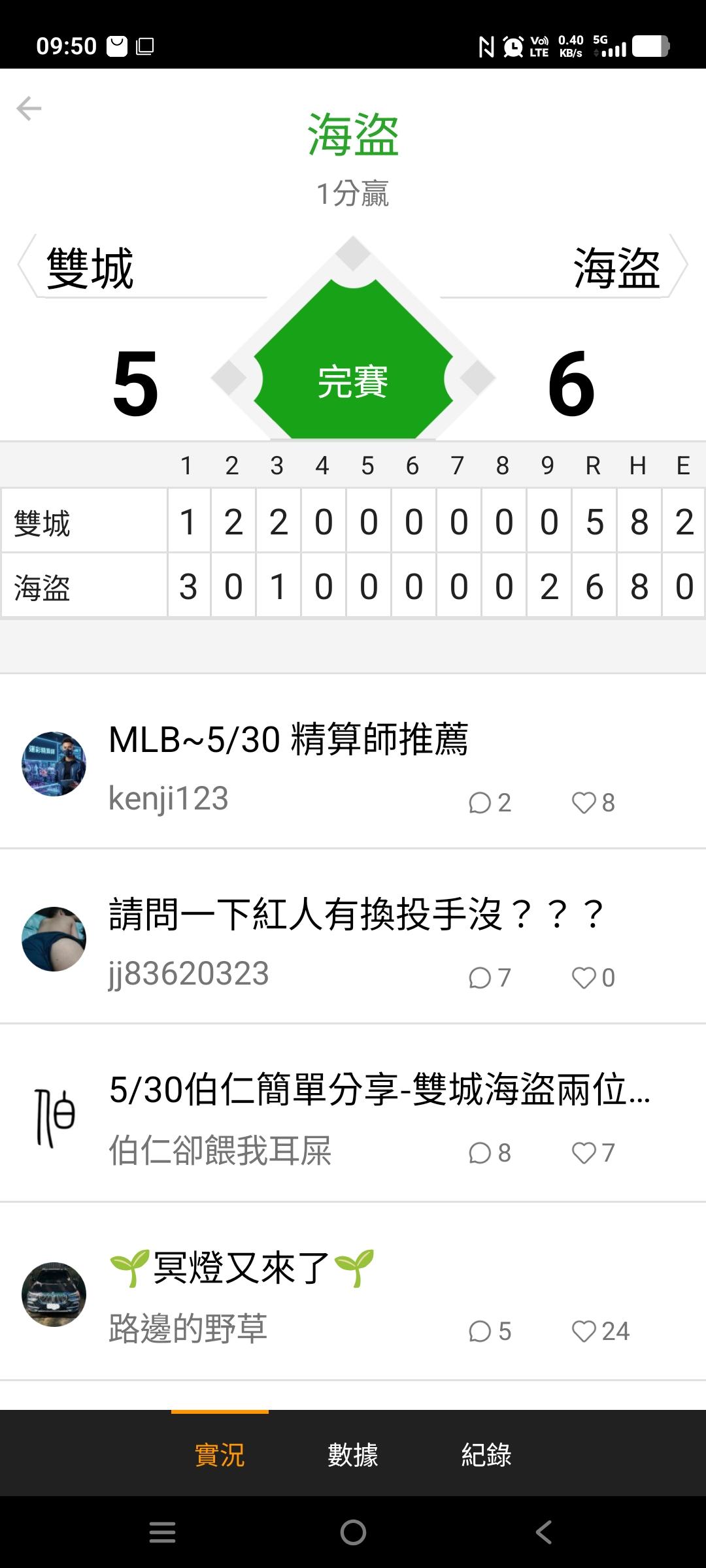Viewport: 706px width, 1568px height.
Task: Select the 實況 tab
Action: [220, 1454]
